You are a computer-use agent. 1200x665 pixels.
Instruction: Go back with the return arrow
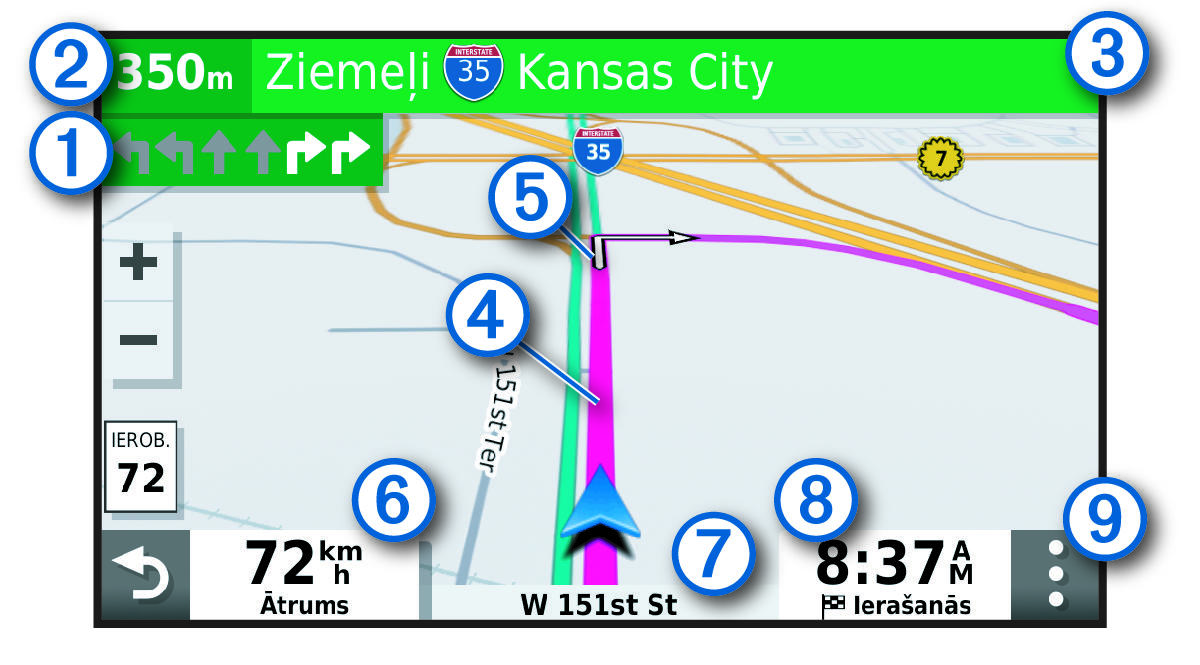pos(145,575)
